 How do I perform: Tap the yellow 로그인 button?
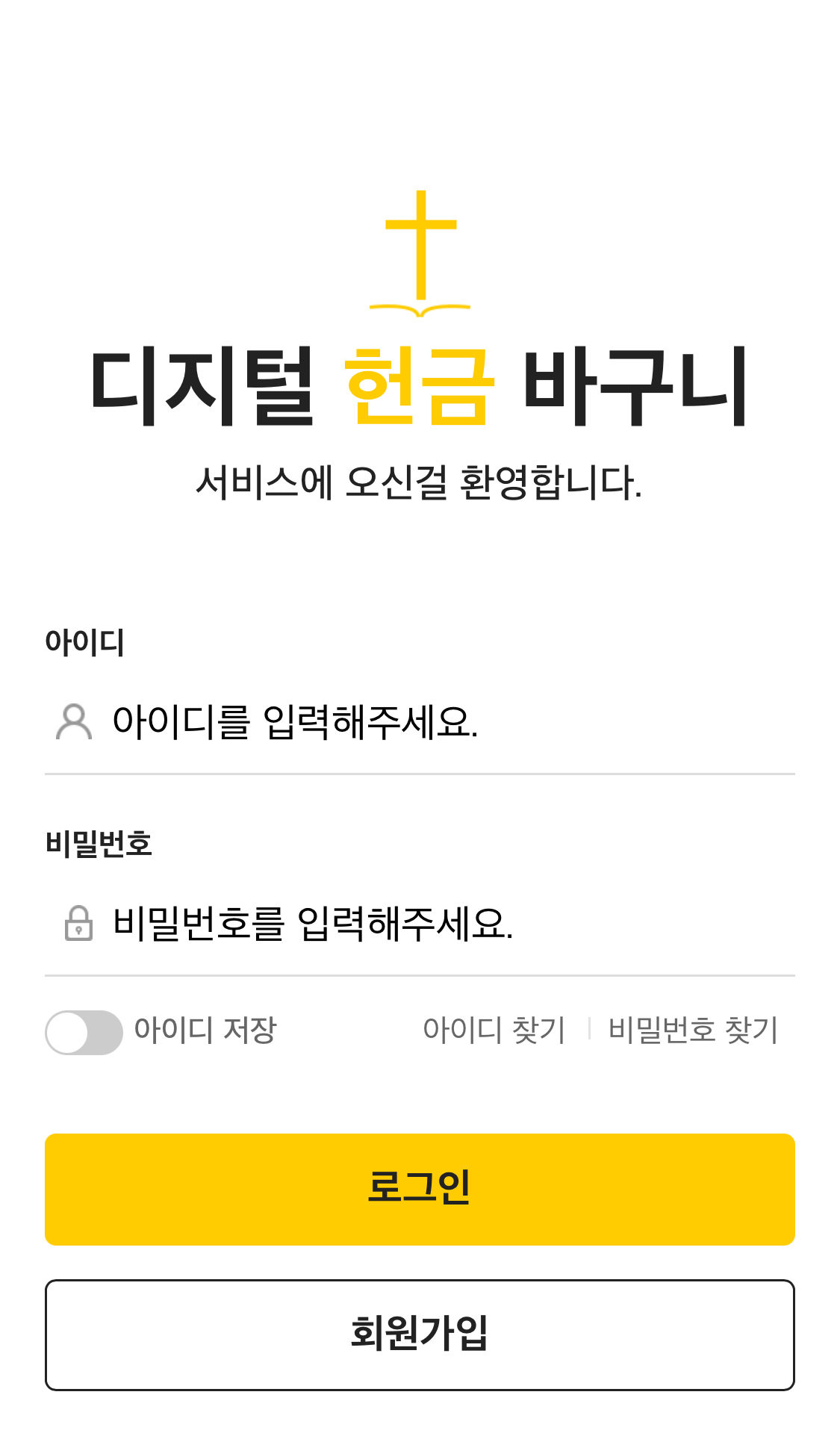coord(420,1189)
